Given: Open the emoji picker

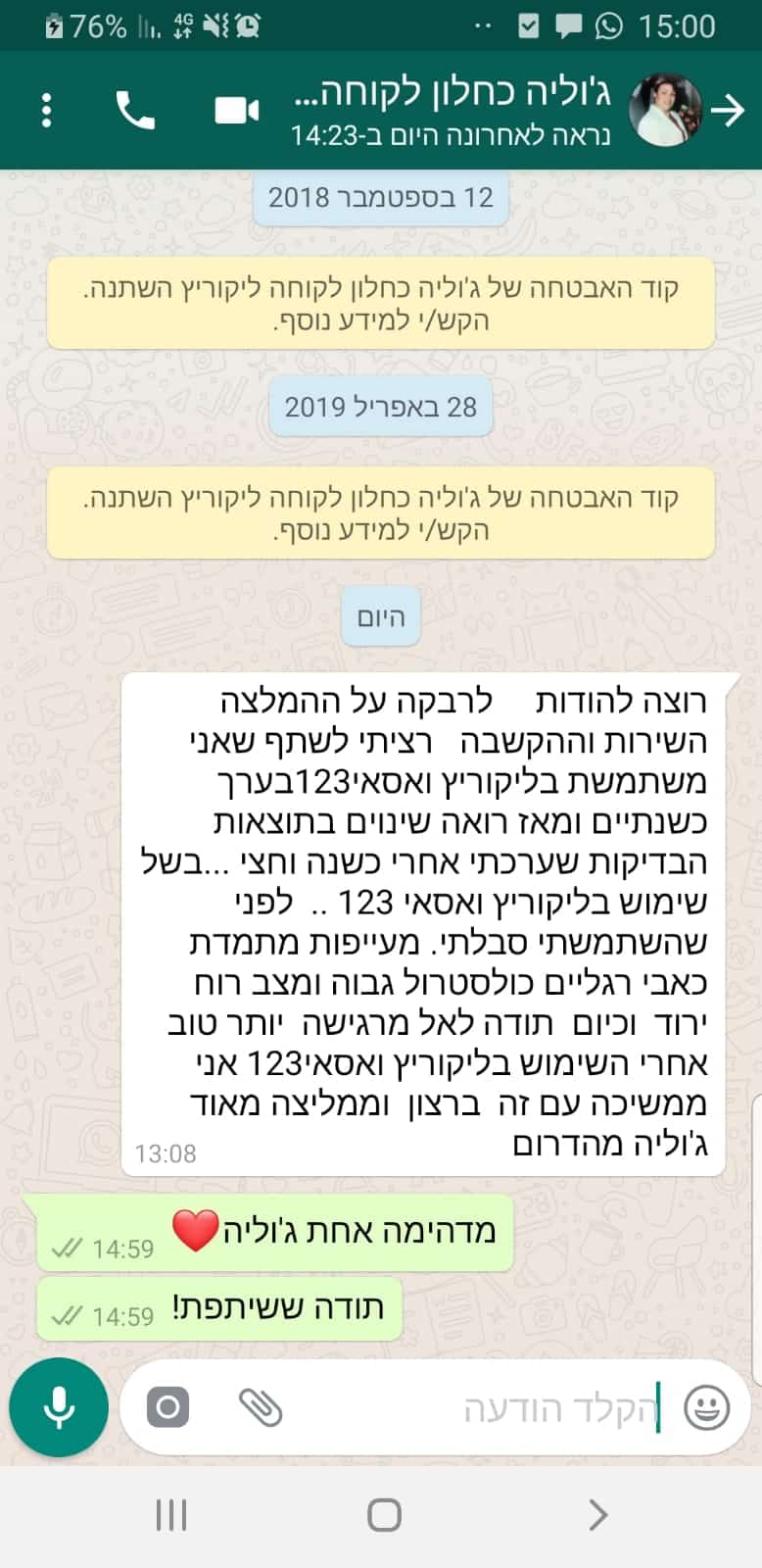Looking at the screenshot, I should (706, 1408).
